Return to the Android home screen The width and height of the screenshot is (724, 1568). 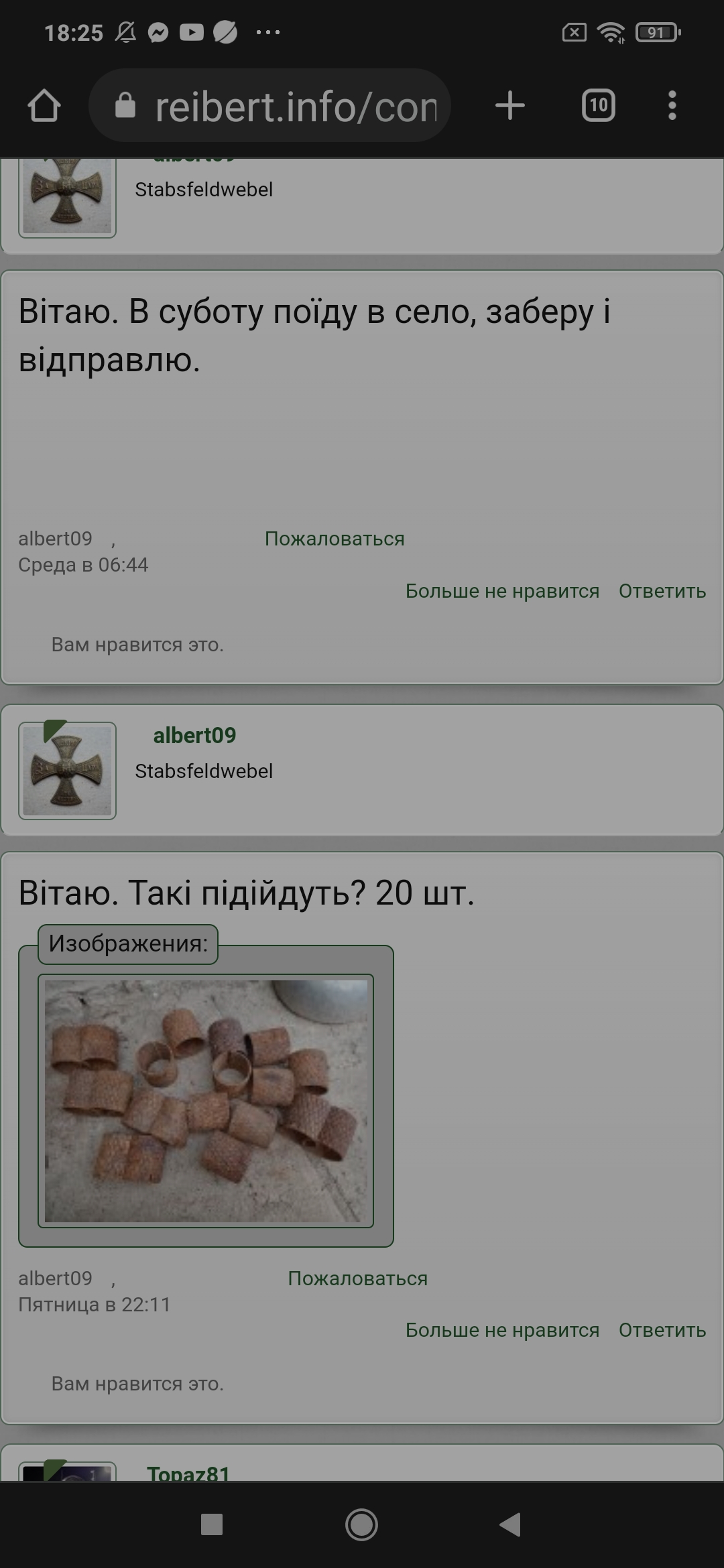coord(361,1524)
